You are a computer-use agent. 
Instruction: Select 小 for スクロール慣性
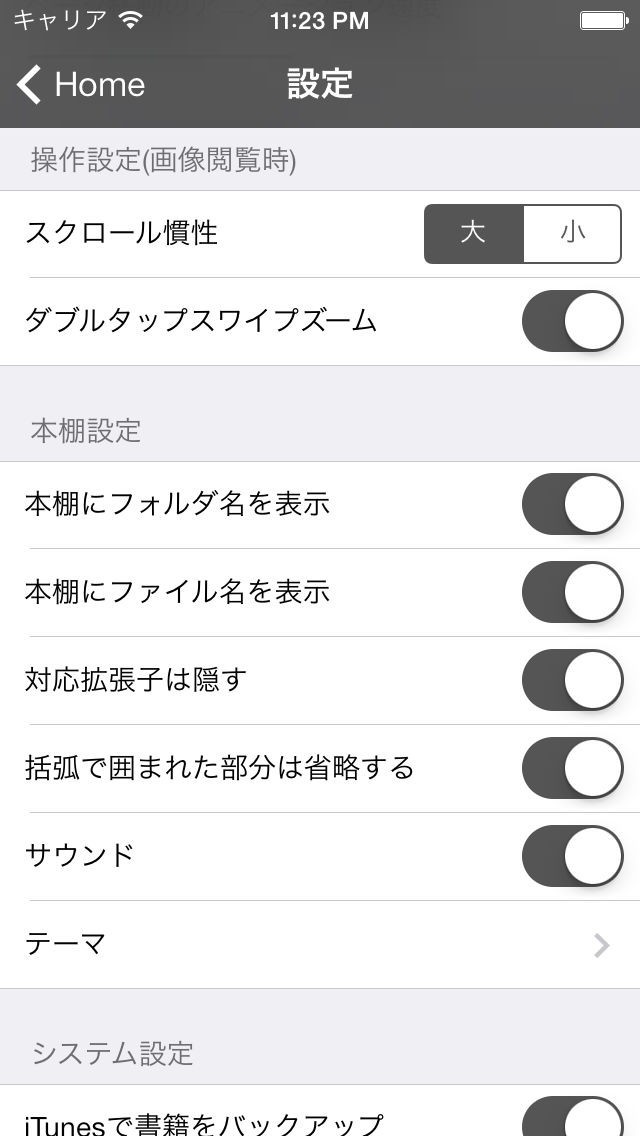click(x=572, y=234)
